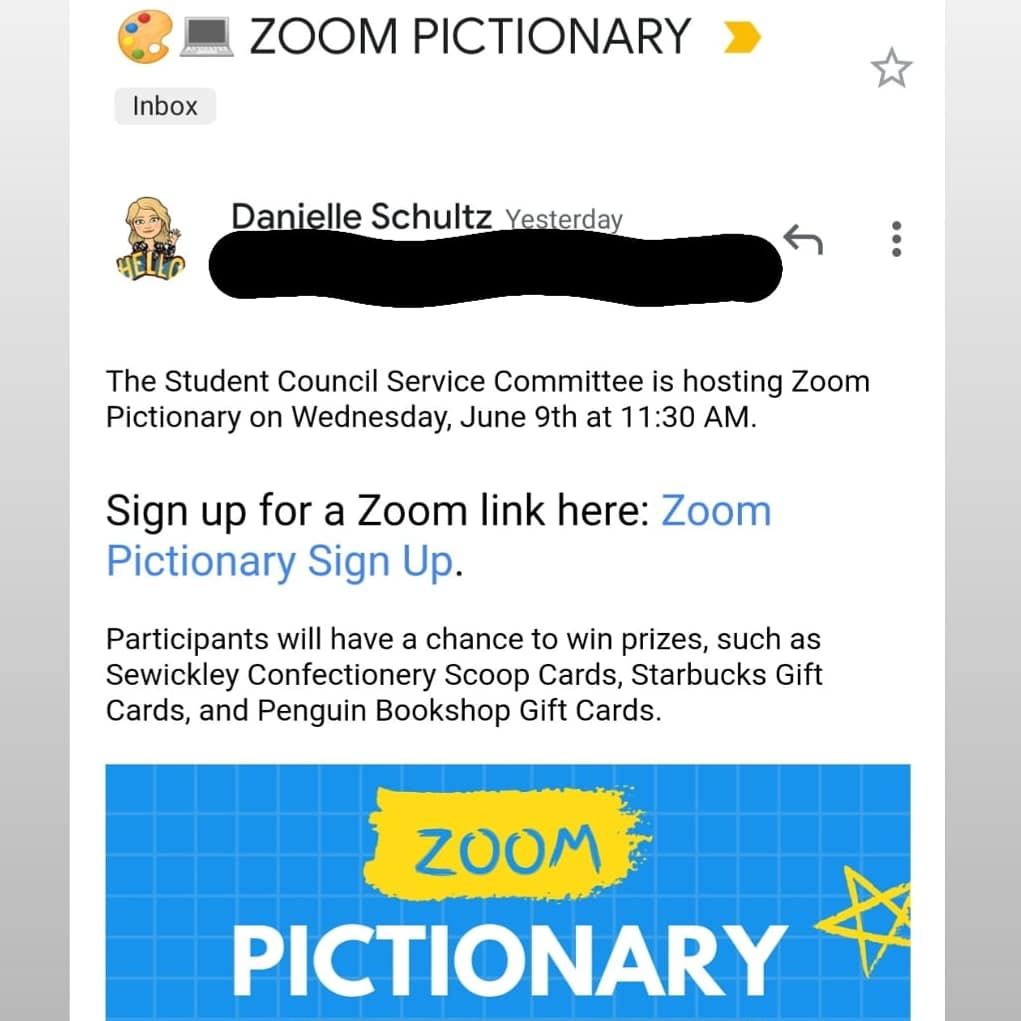Star the Zoom Pictionary email

(891, 69)
